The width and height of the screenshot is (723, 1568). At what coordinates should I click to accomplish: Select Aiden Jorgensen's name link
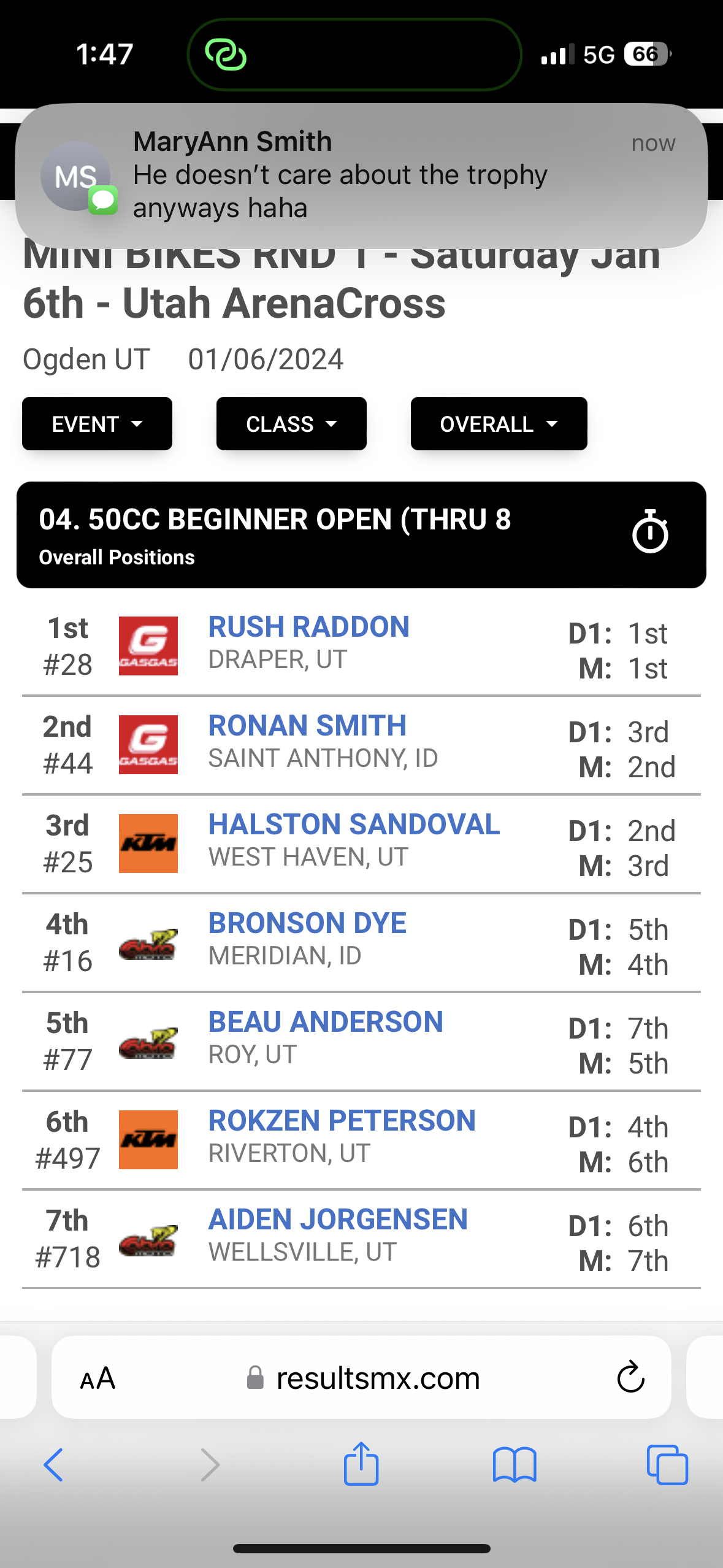tap(338, 1219)
